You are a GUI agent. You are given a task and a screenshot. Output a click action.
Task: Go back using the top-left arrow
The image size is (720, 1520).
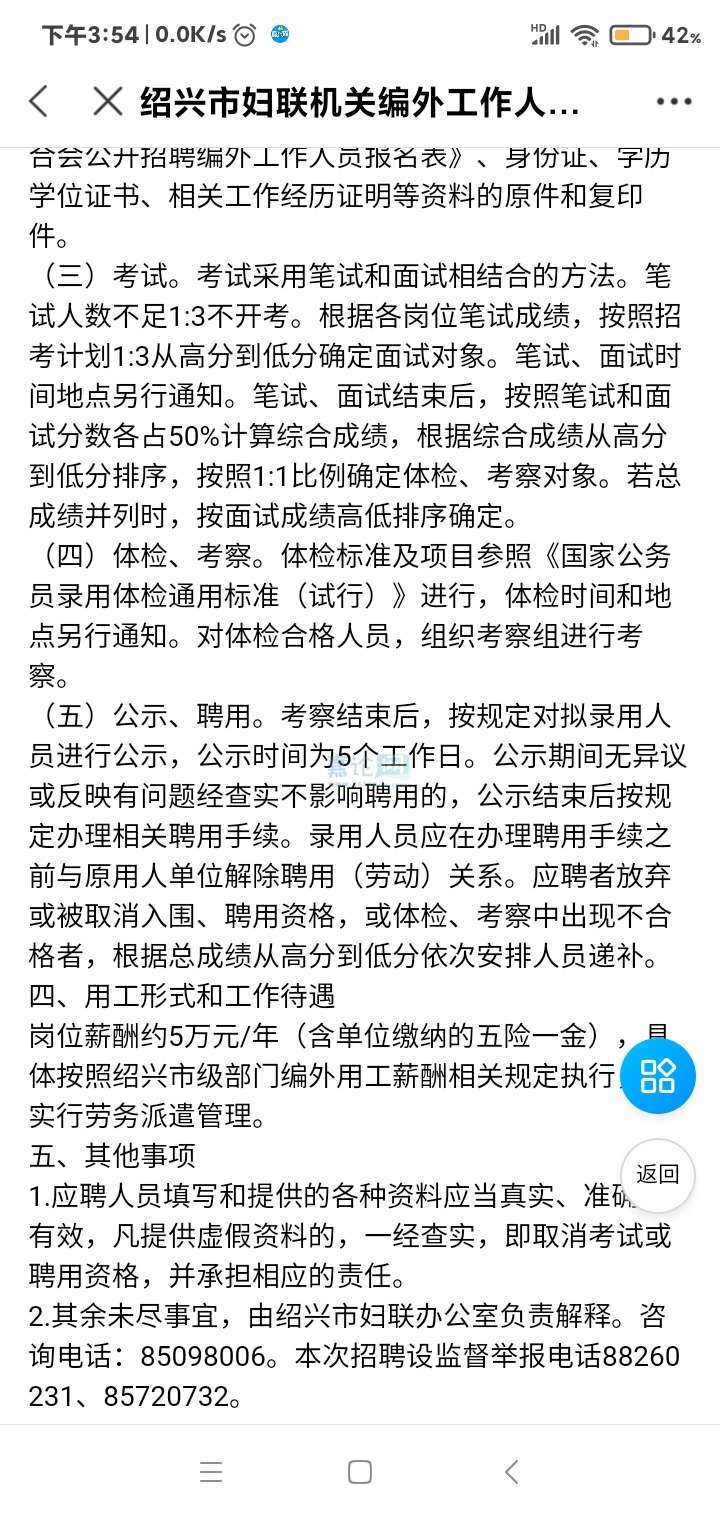pos(39,101)
